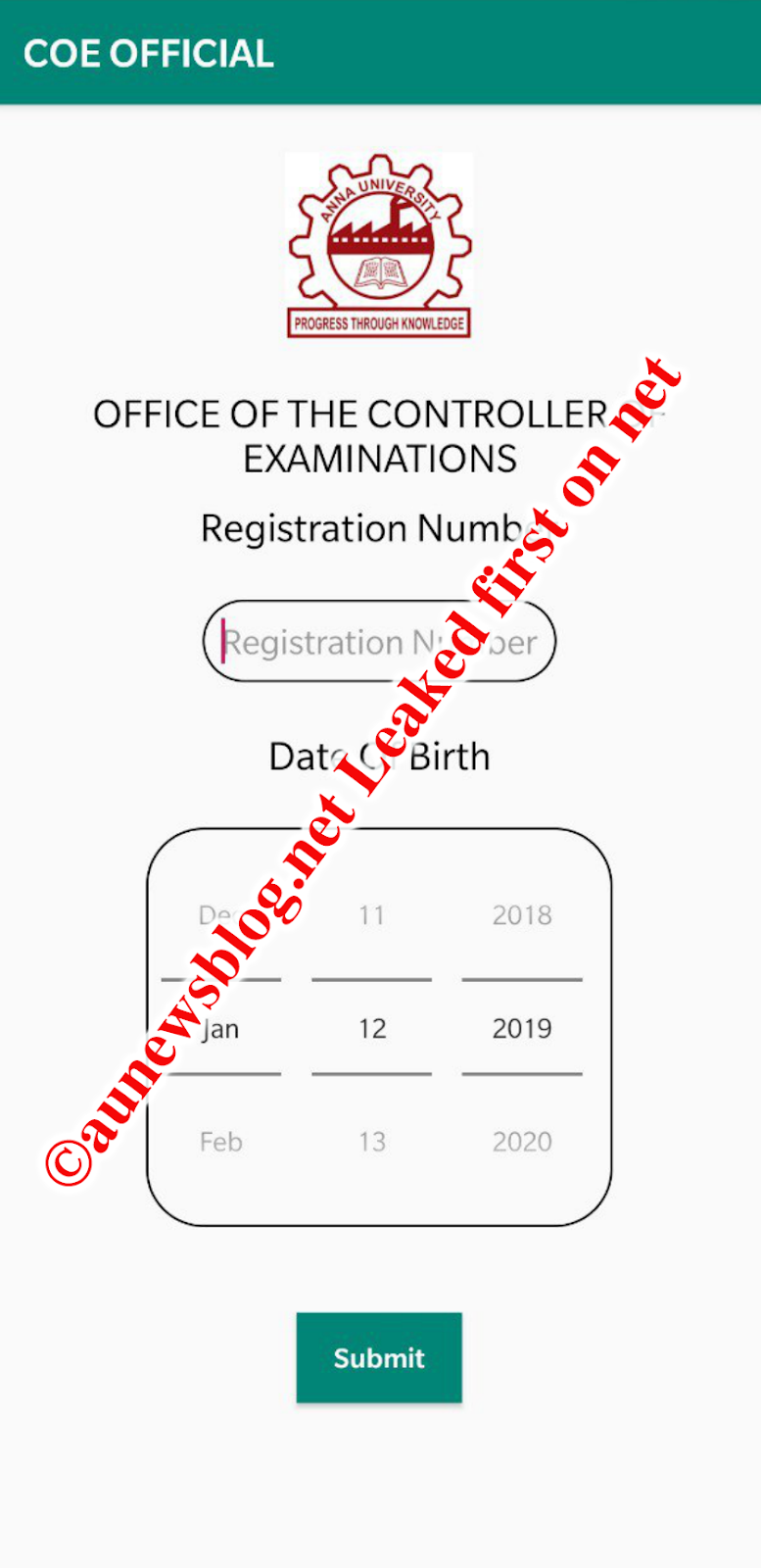Choose Dec in the month picker
Viewport: 761px width, 1568px height.
pos(217,915)
